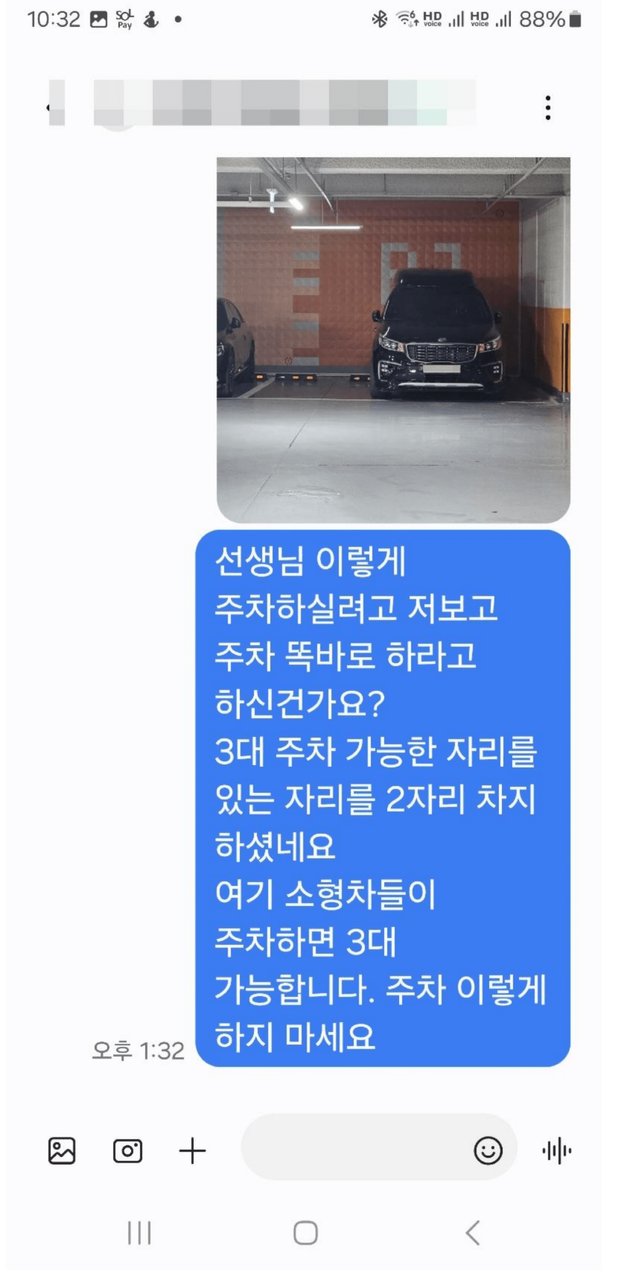This screenshot has width=640, height=1280.
Task: Go back from this conversation
Action: pyautogui.click(x=49, y=107)
